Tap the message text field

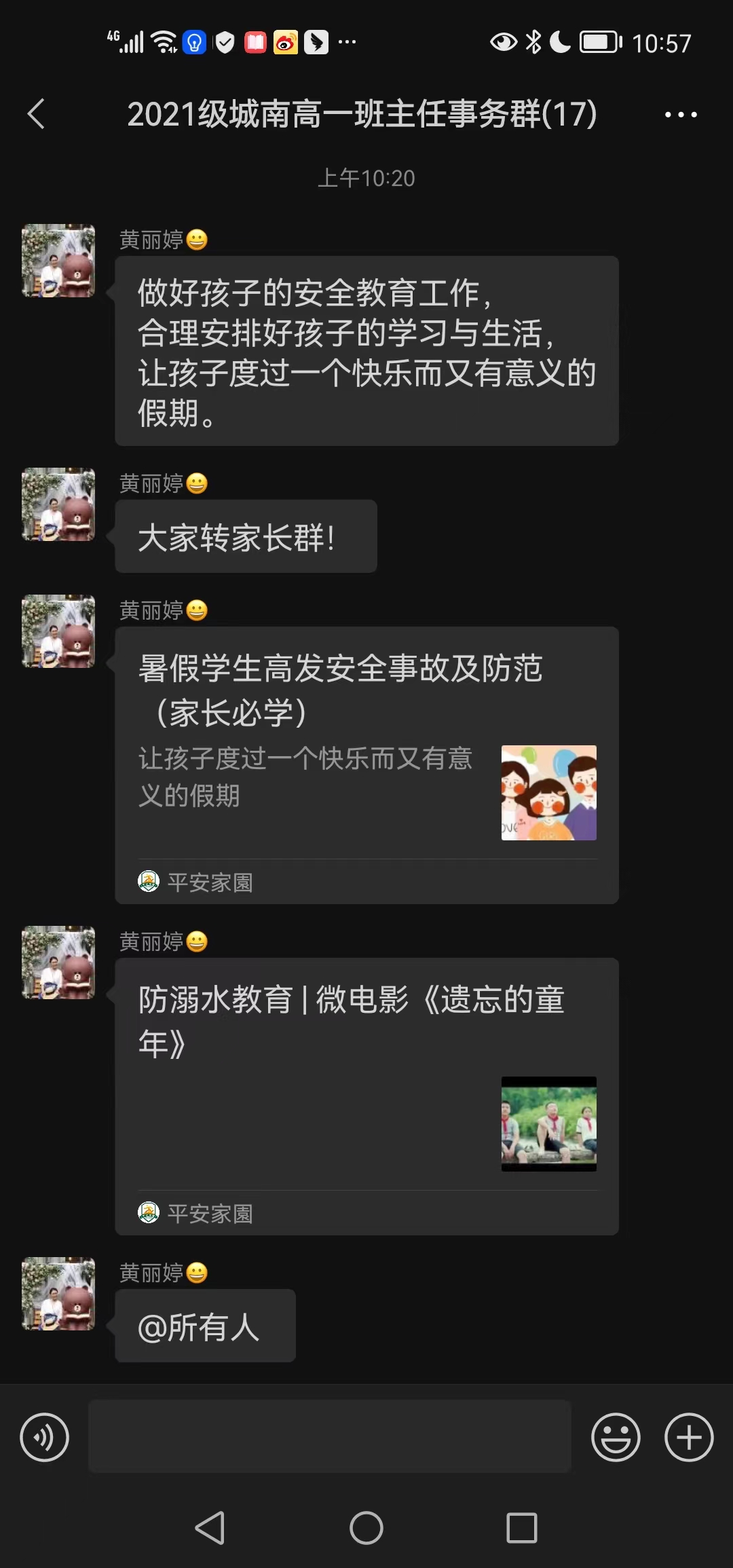[330, 1437]
